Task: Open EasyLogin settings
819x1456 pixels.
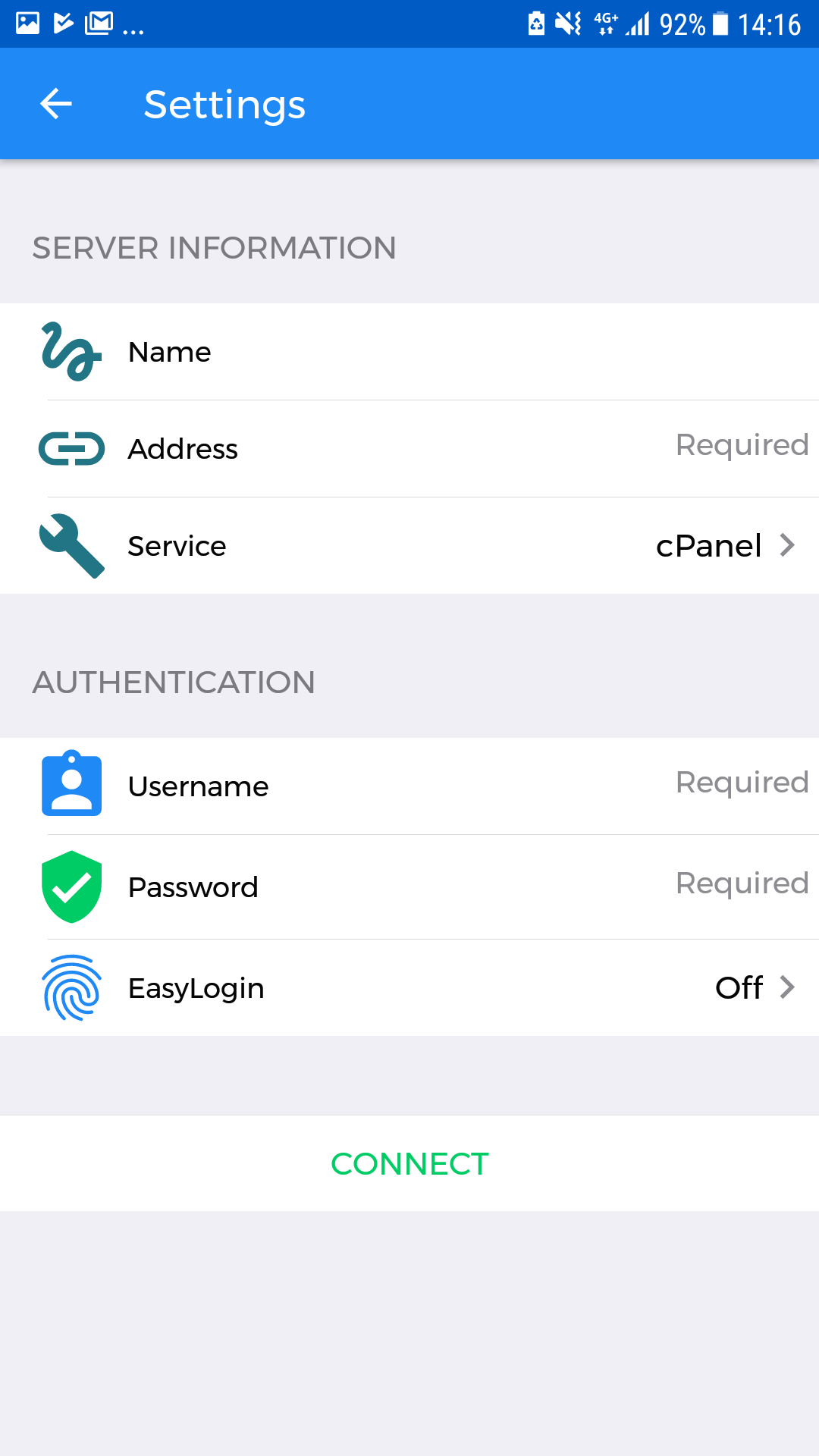Action: 409,988
